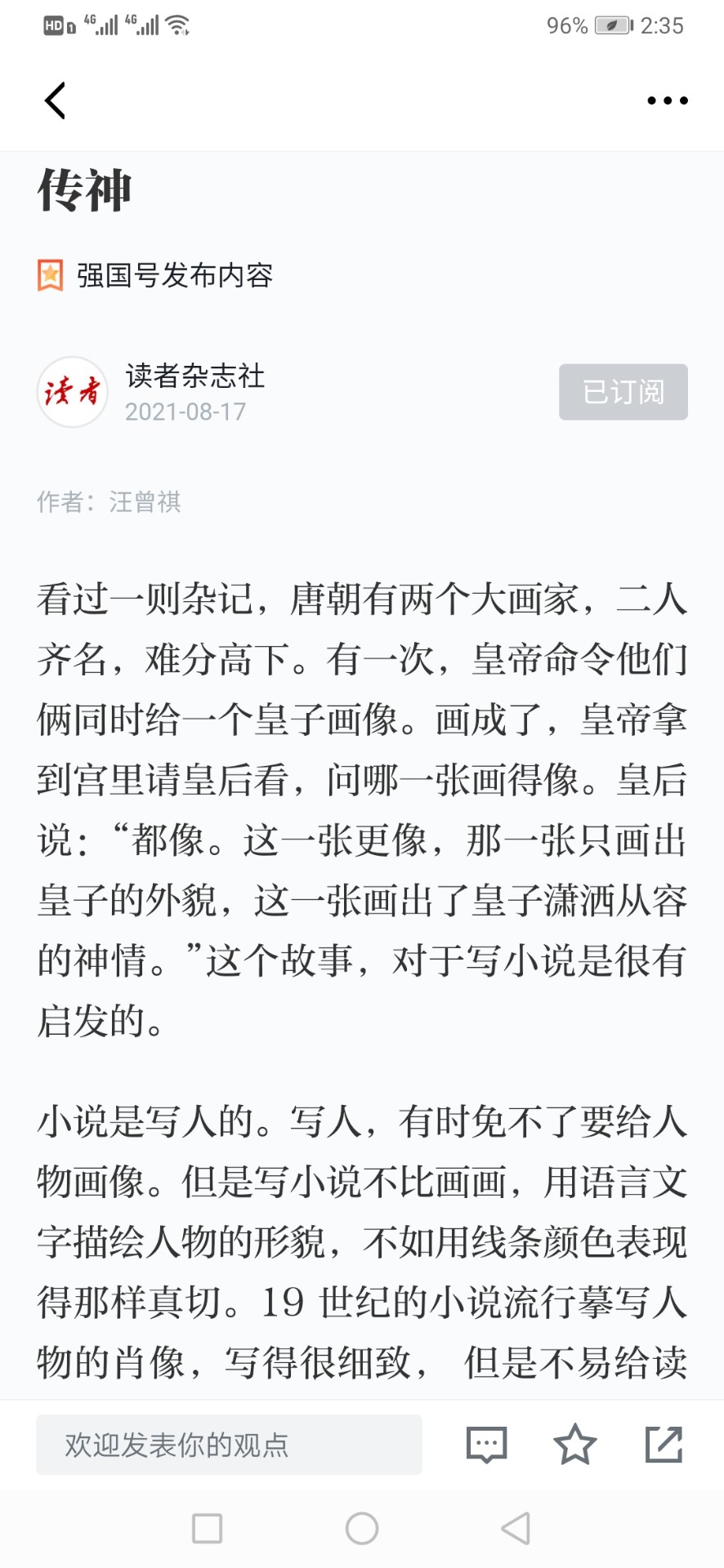Tap the system home circle button
Screen dimensions: 724x1568
(362, 1528)
